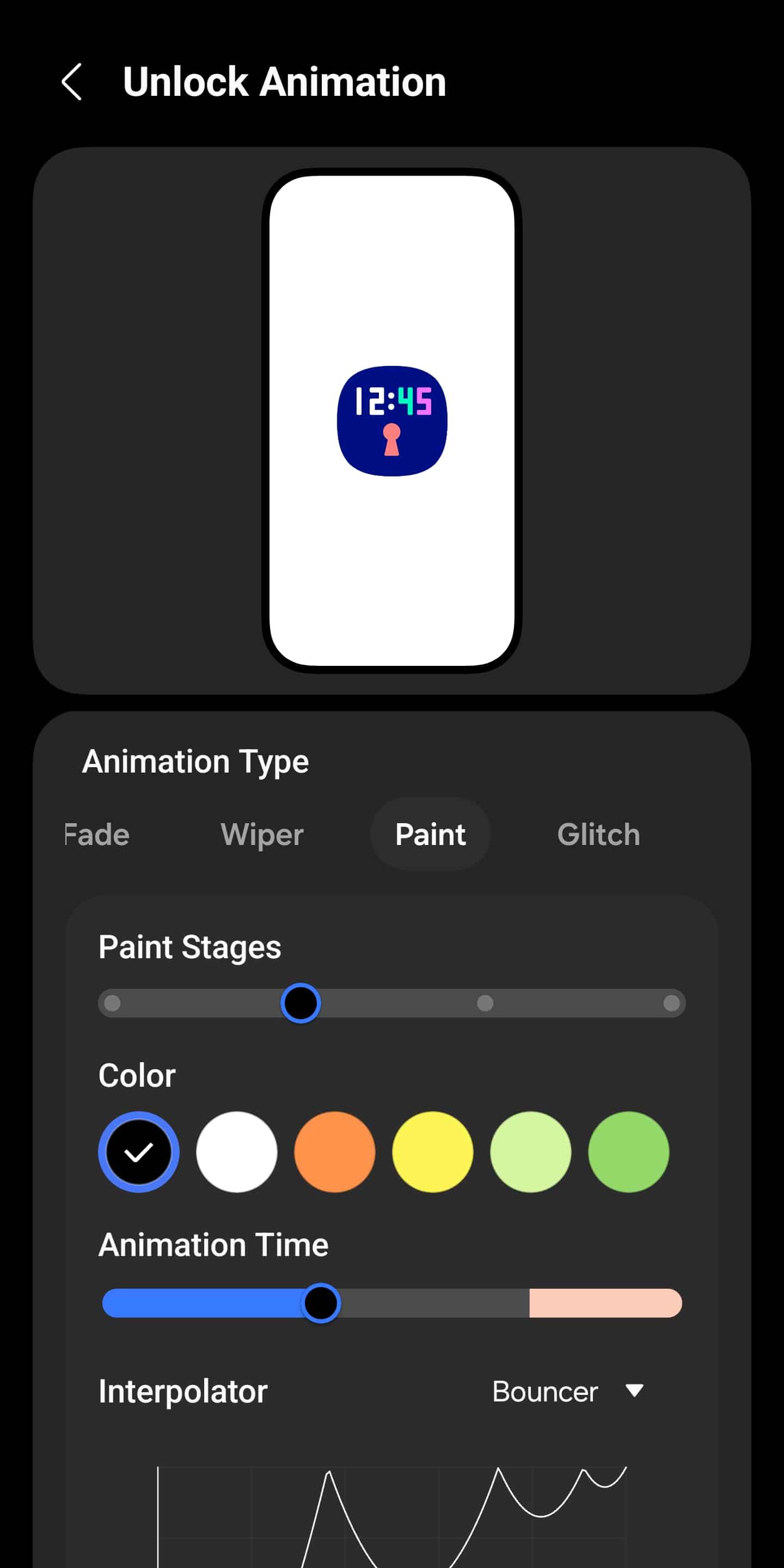The height and width of the screenshot is (1568, 784).
Task: Go back from Unlock Animation
Action: pos(72,82)
